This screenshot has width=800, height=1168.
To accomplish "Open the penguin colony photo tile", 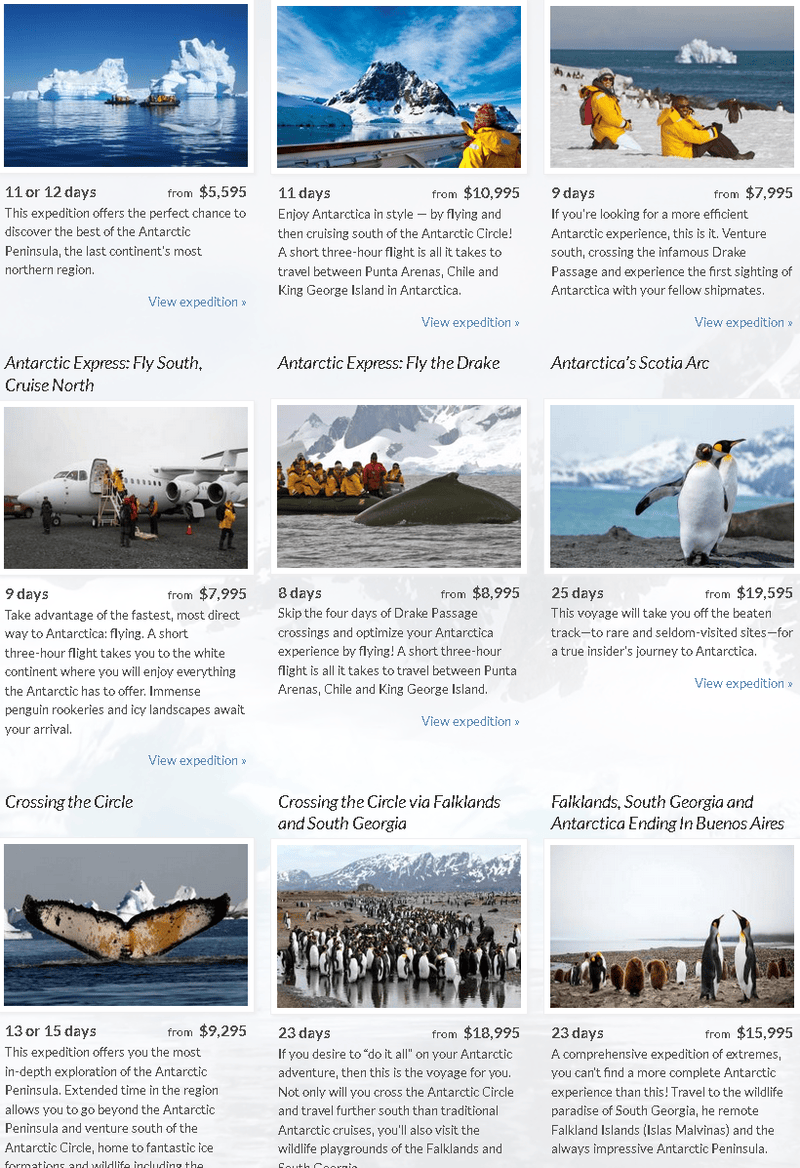I will pos(399,925).
